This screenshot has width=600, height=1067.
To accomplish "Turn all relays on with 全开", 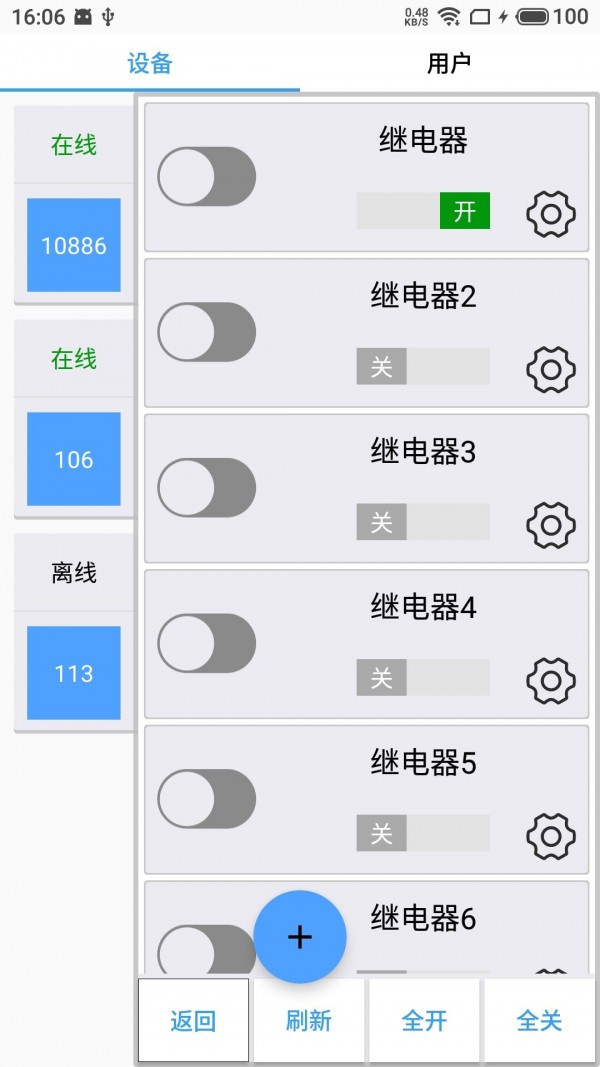I will (x=424, y=1020).
